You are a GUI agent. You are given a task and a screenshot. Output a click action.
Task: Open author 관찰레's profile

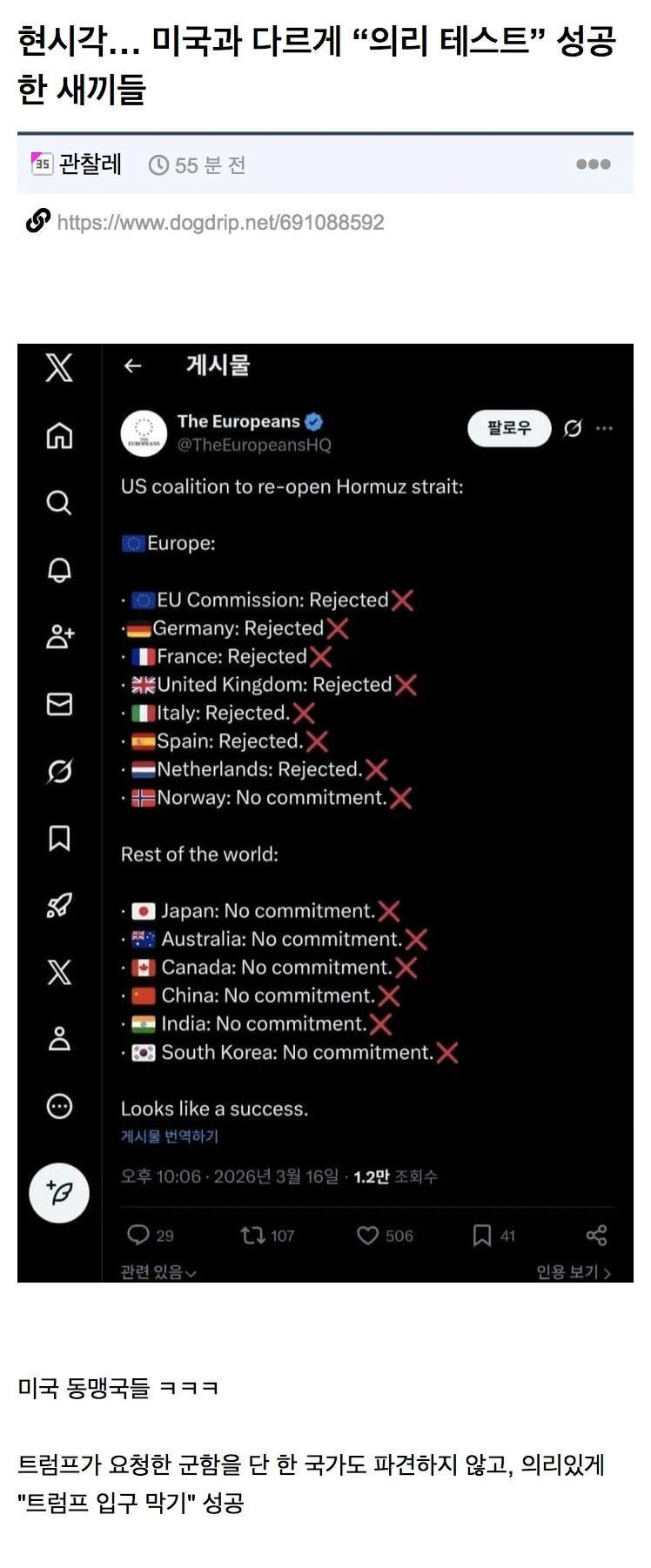point(89,164)
